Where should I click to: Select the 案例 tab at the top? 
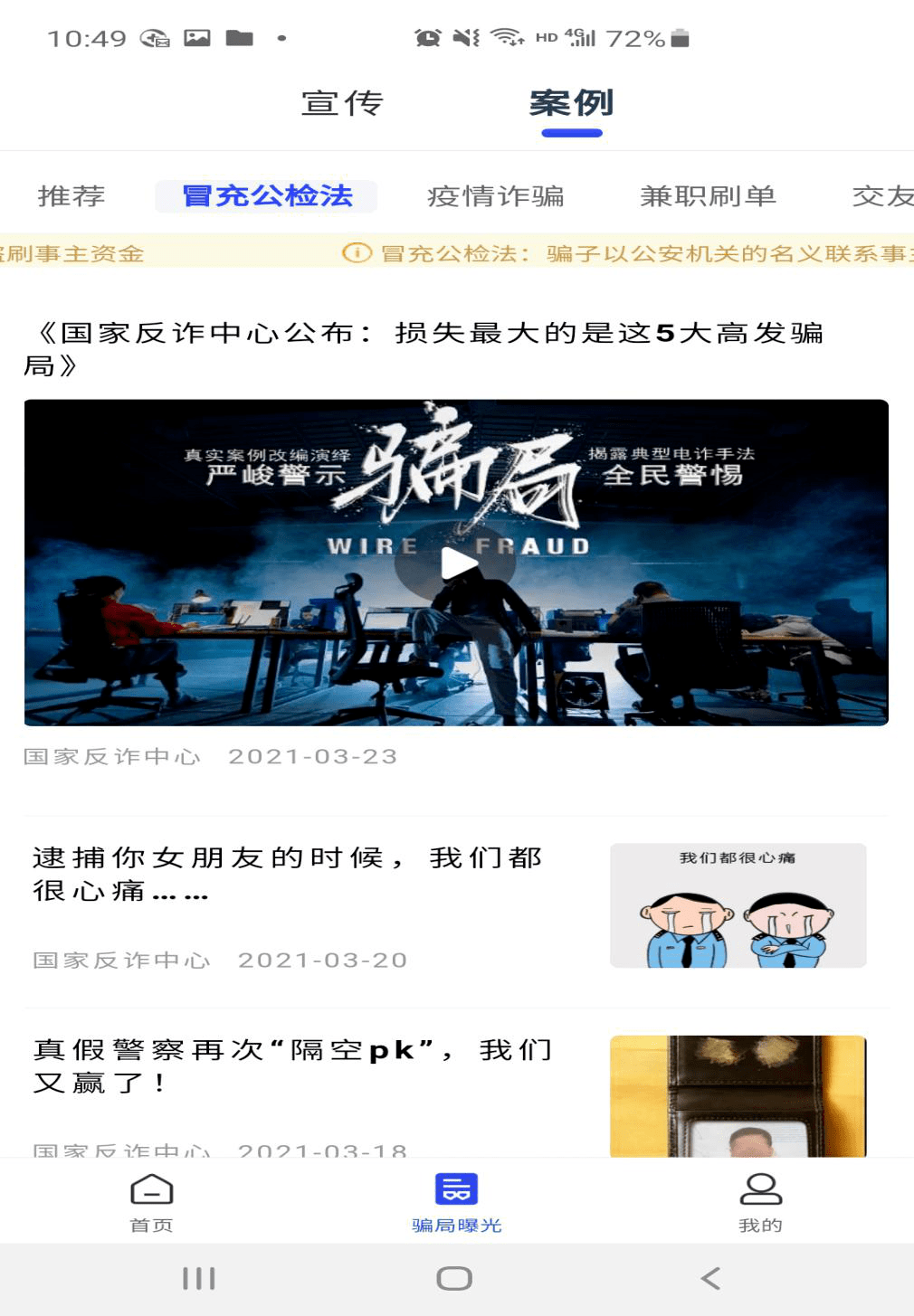tap(572, 102)
